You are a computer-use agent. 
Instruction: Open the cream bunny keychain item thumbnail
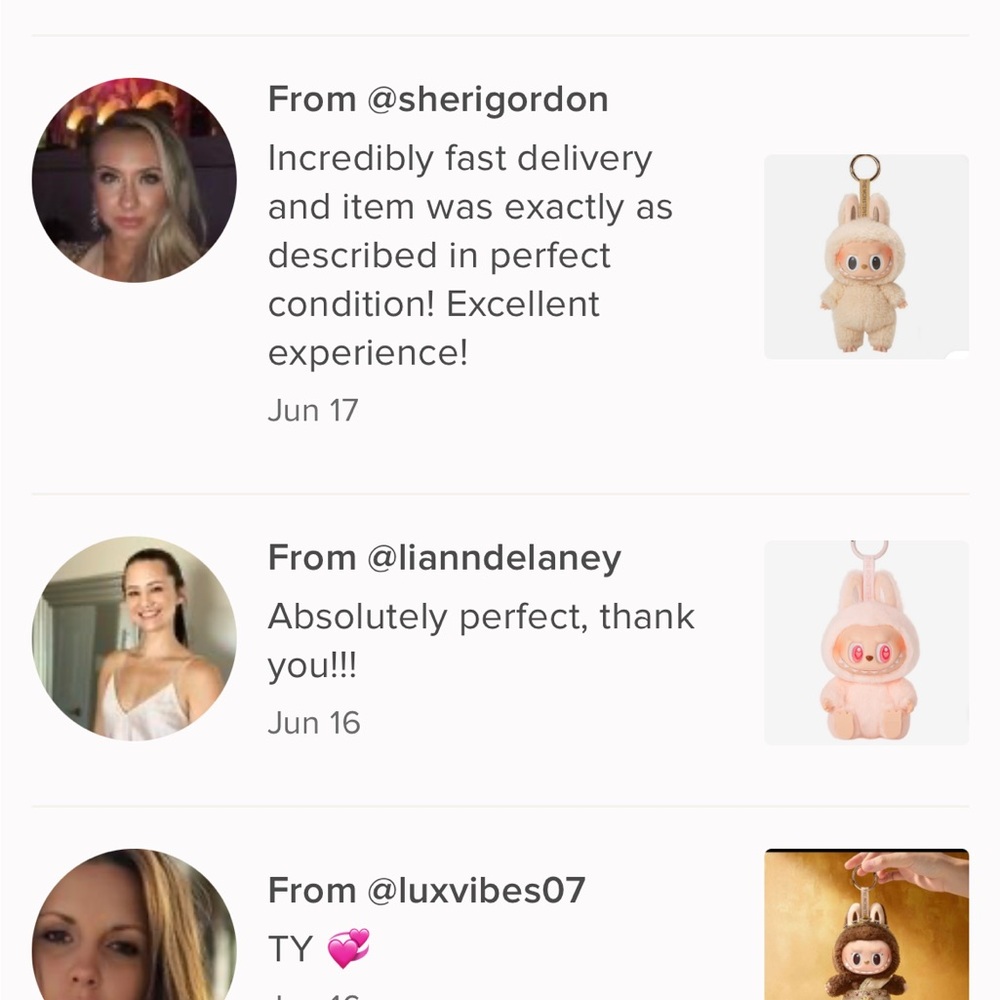point(866,257)
